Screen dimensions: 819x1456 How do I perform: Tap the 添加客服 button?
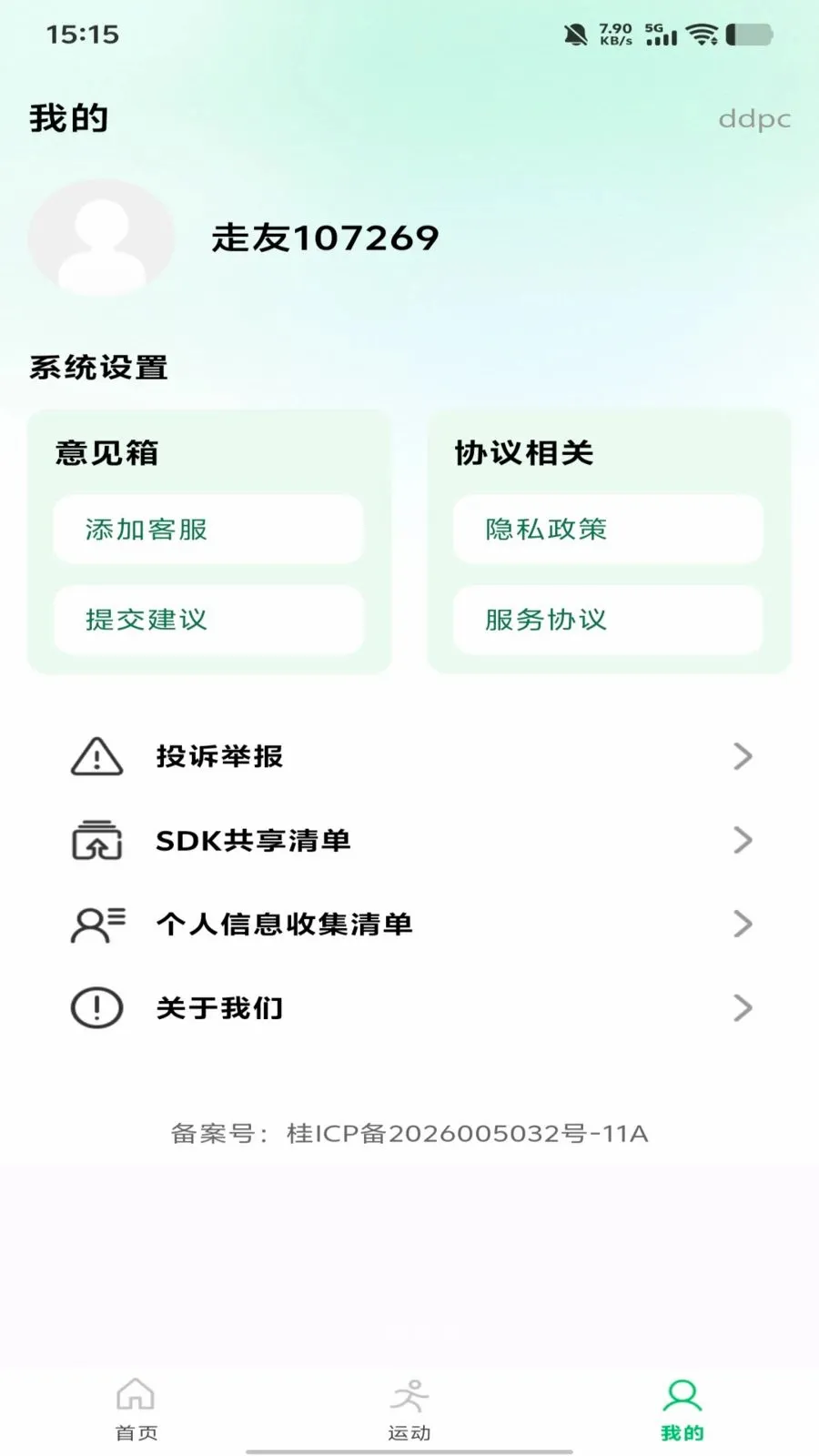pos(208,529)
